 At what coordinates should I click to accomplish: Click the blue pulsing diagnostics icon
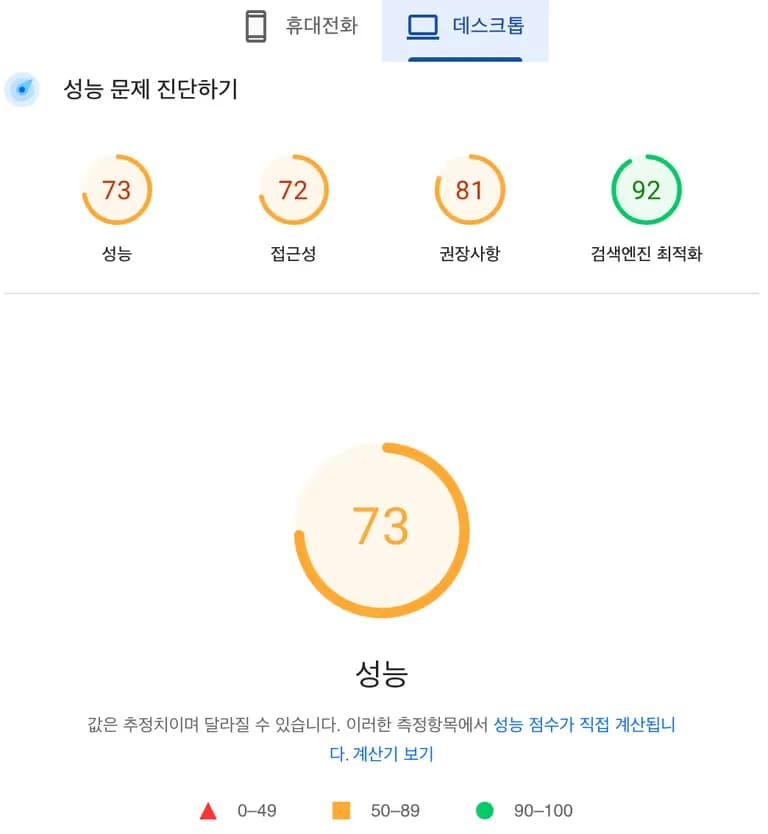(x=22, y=89)
